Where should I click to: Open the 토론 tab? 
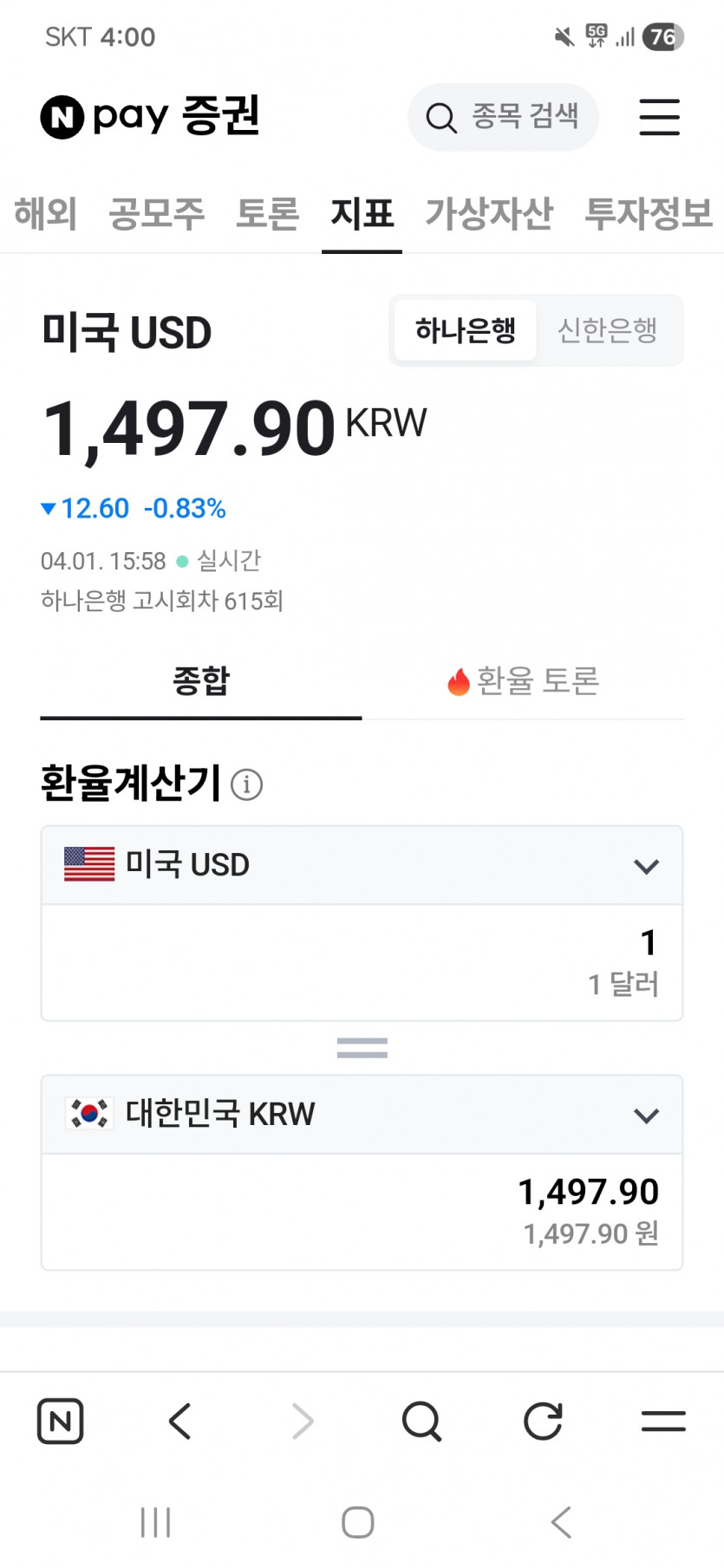267,213
